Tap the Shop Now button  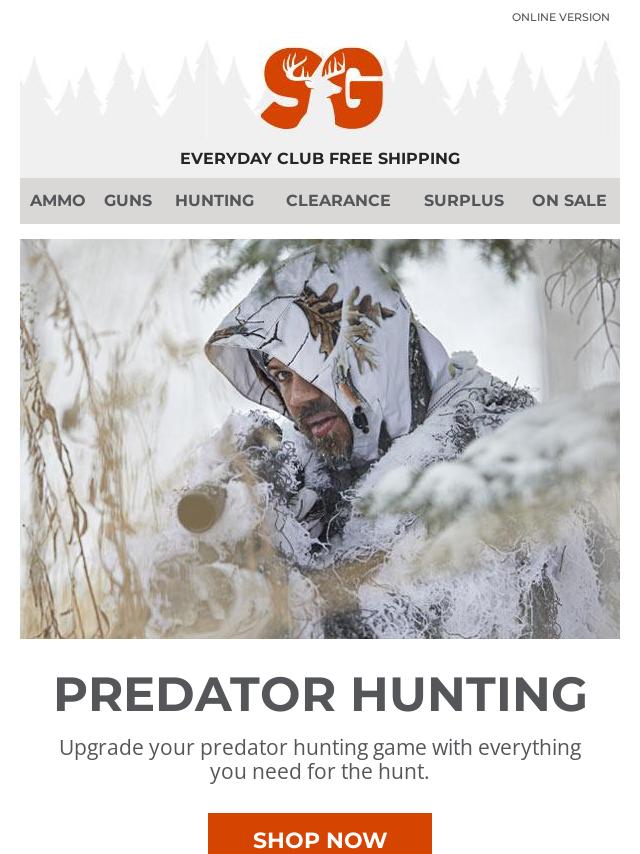point(320,838)
